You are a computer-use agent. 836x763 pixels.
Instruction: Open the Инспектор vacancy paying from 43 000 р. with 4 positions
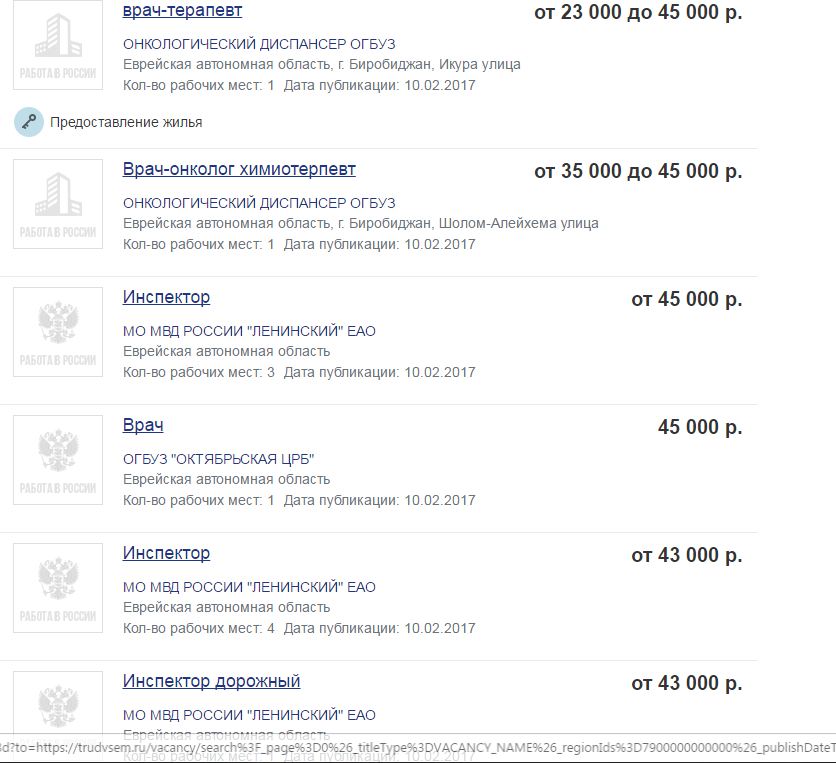(x=166, y=553)
